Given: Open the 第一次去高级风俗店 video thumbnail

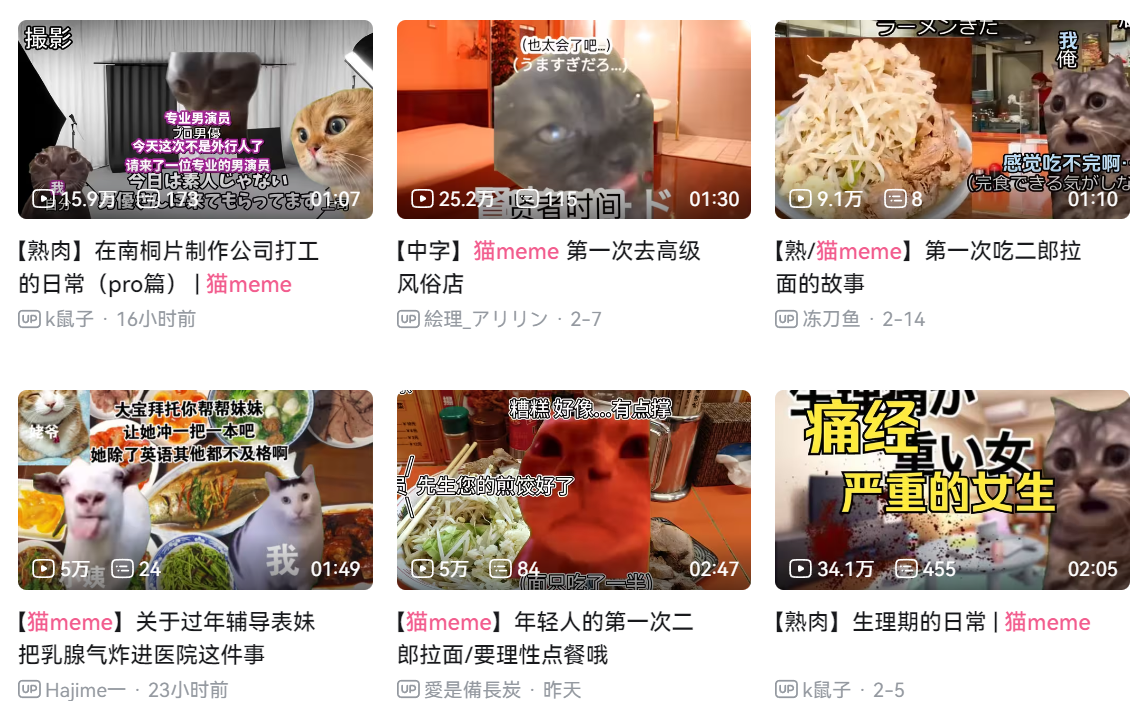Looking at the screenshot, I should (x=573, y=119).
